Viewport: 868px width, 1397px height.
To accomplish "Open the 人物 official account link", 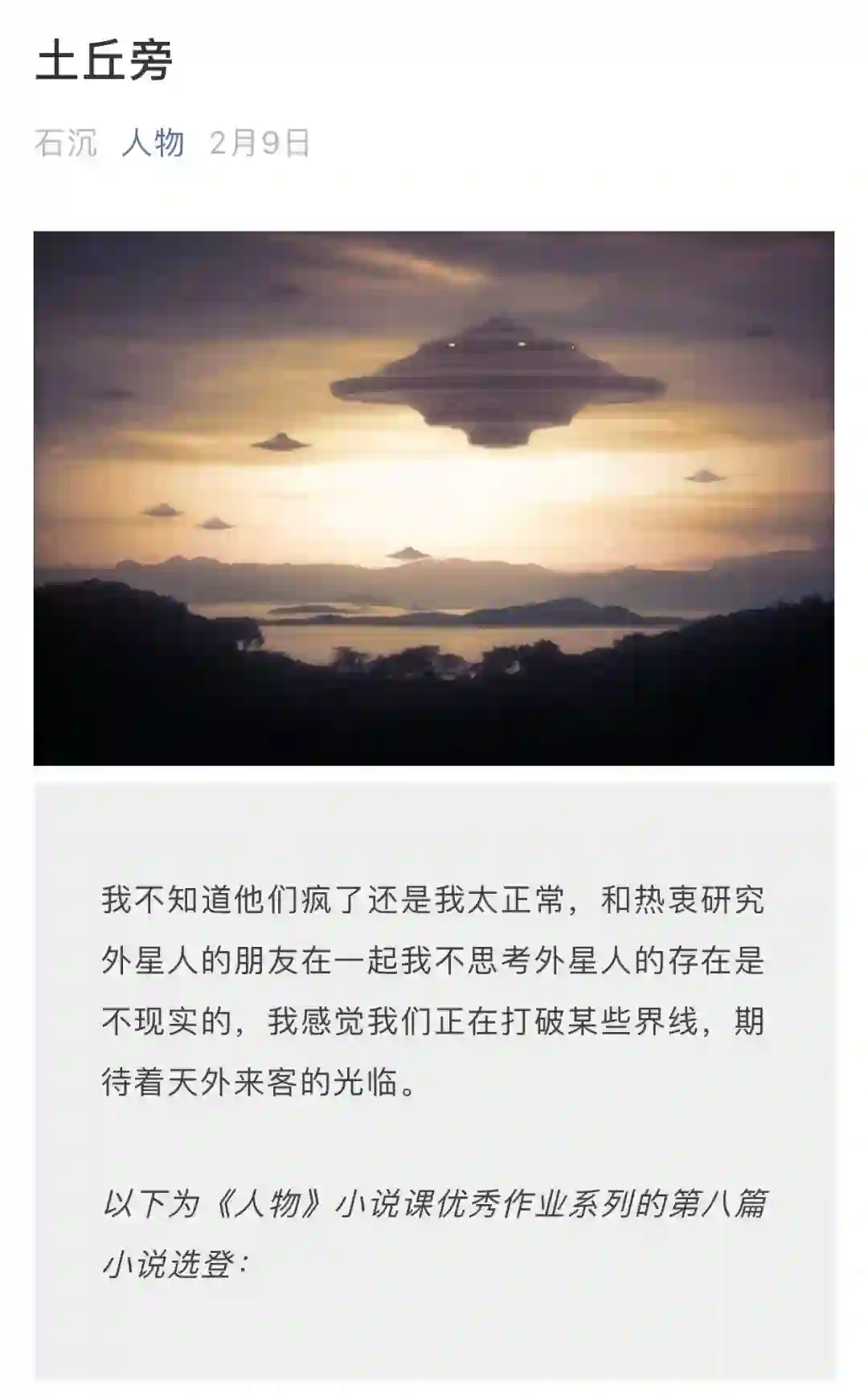I will point(153,143).
